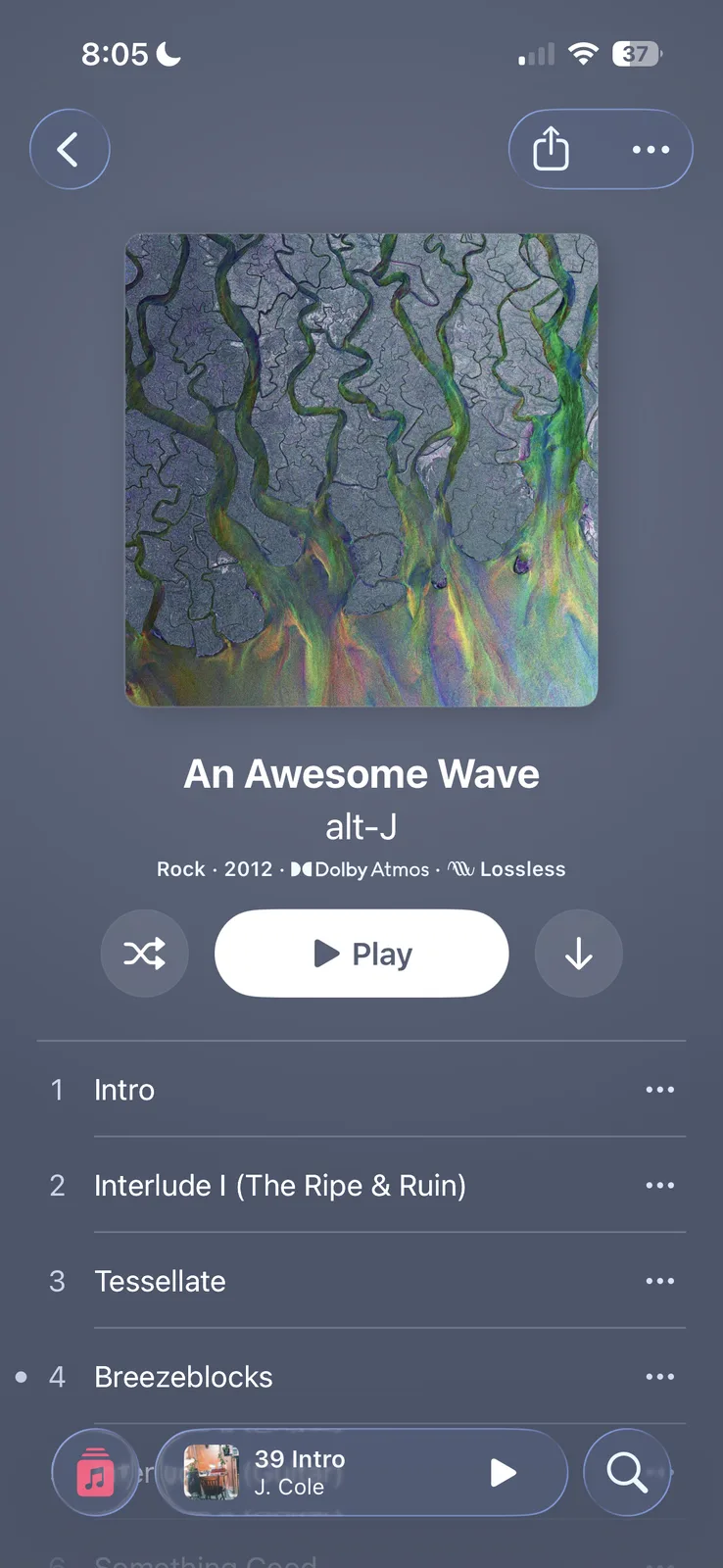Screen dimensions: 723x1568
Task: Open more options for Intro
Action: pyautogui.click(x=659, y=1090)
